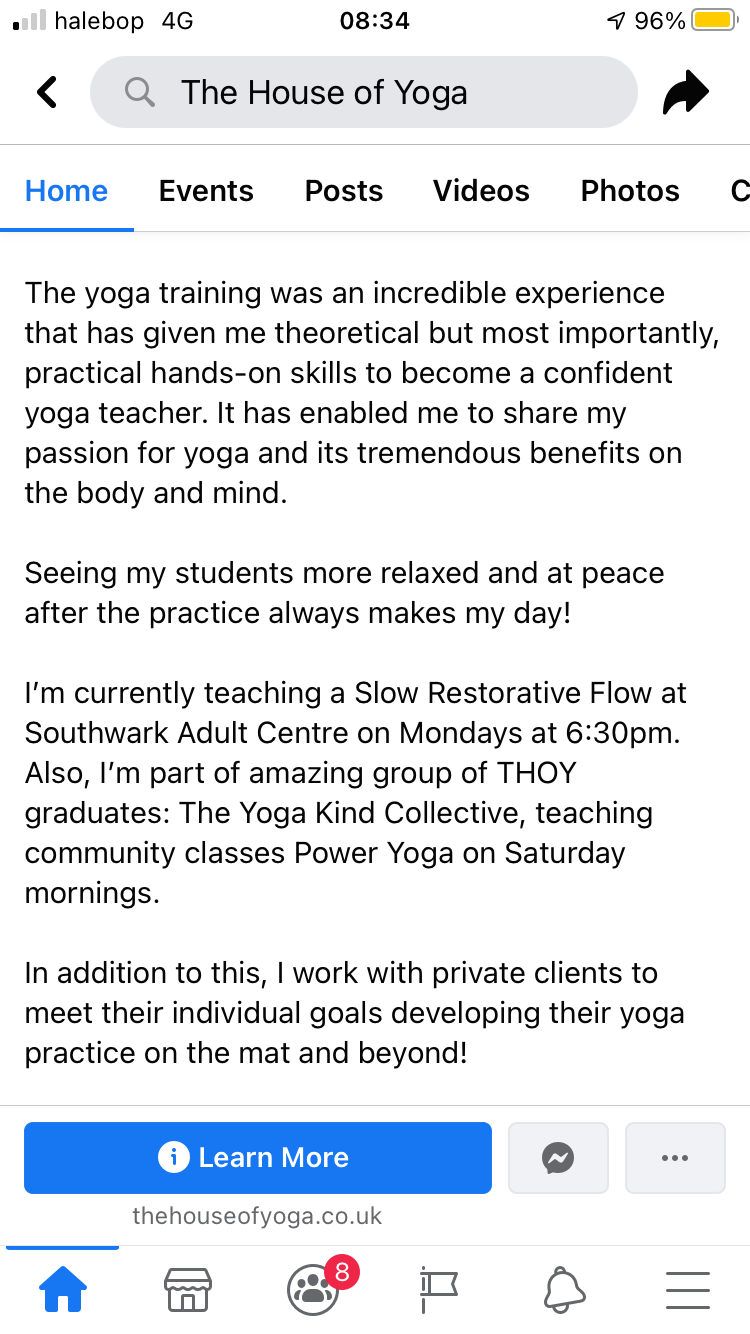
Task: Switch to the Home page tab
Action: pos(66,191)
